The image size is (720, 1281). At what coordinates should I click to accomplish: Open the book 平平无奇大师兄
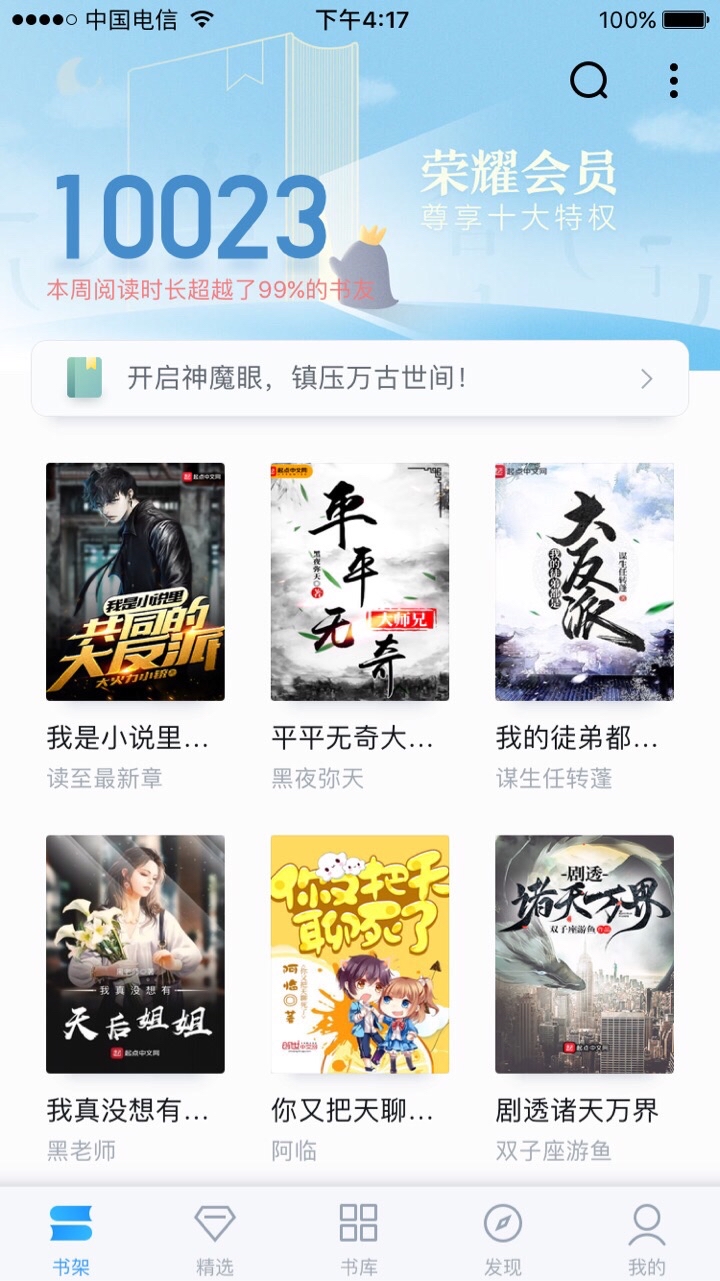[360, 581]
